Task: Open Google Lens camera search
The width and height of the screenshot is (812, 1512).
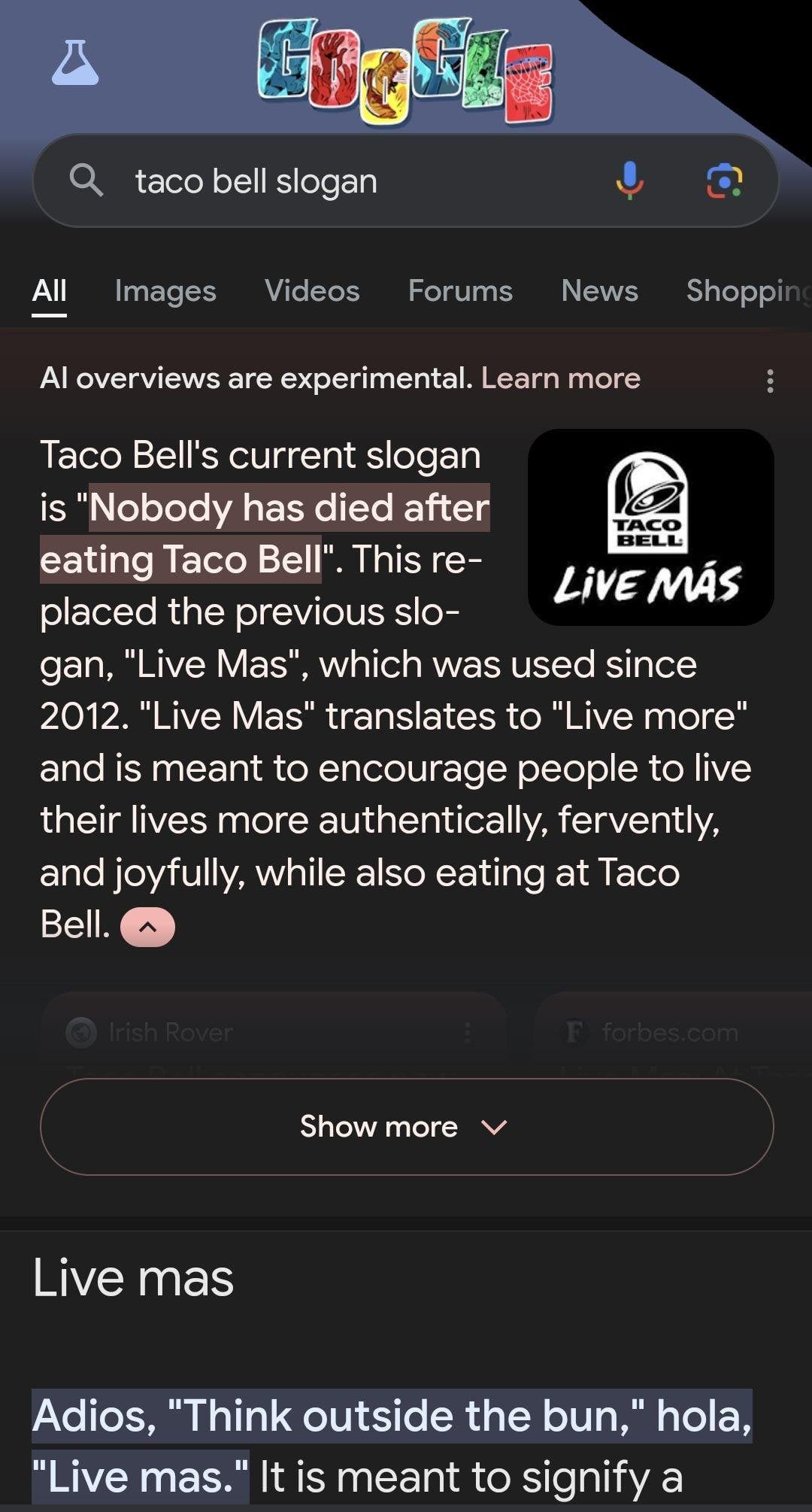Action: point(724,181)
